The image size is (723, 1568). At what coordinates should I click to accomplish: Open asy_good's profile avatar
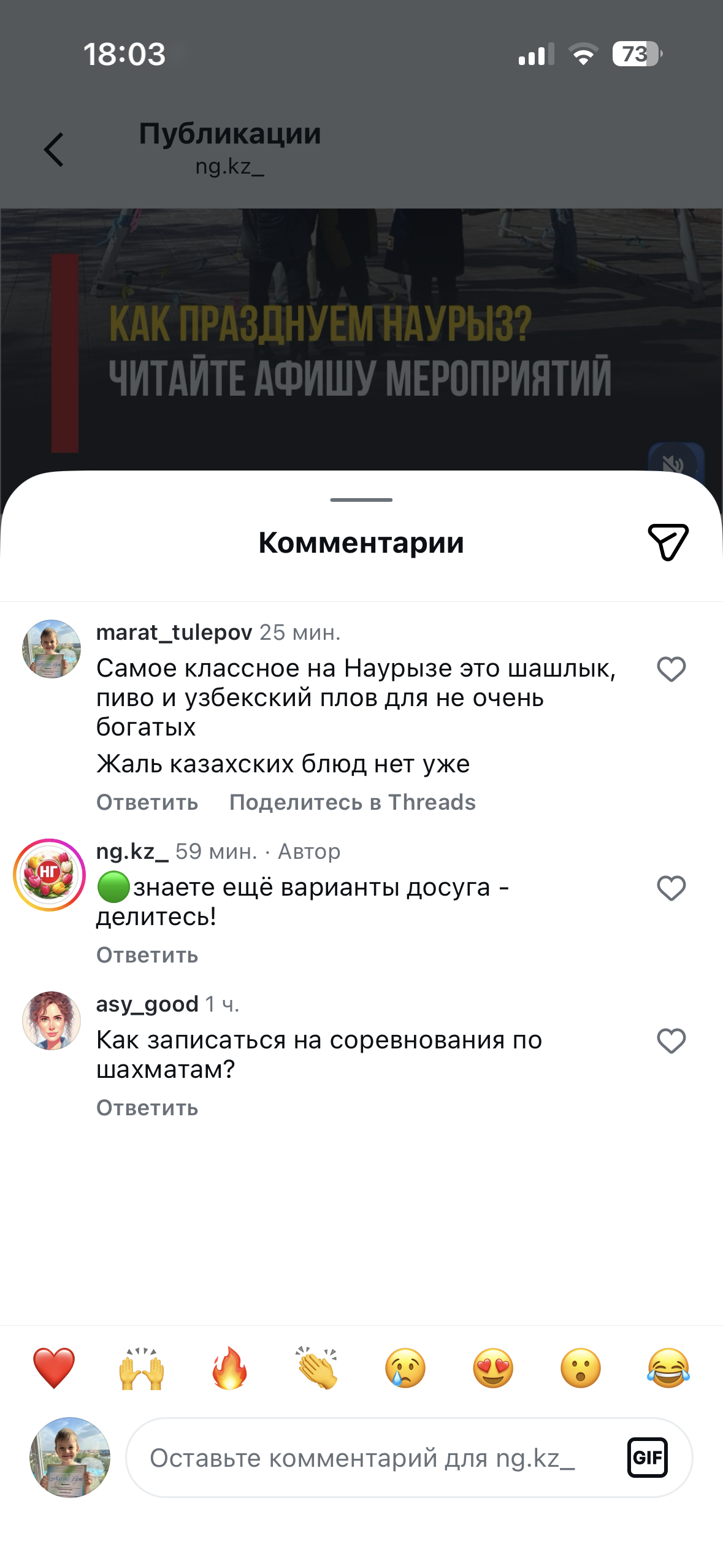(52, 1021)
